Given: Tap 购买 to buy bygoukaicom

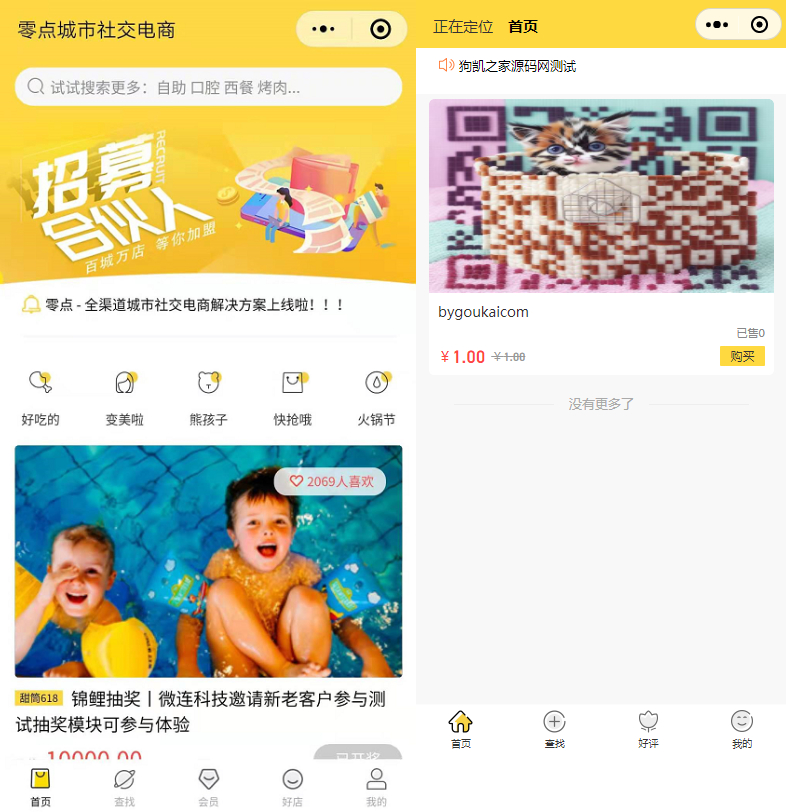Looking at the screenshot, I should pyautogui.click(x=741, y=356).
